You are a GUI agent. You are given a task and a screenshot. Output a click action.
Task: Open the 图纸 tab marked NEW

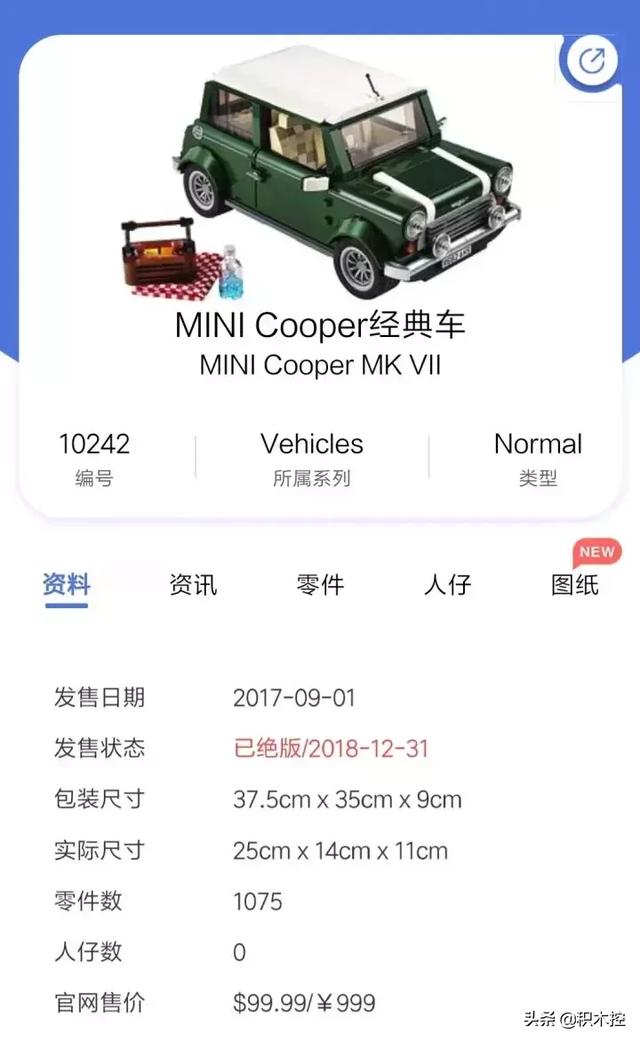coord(575,585)
